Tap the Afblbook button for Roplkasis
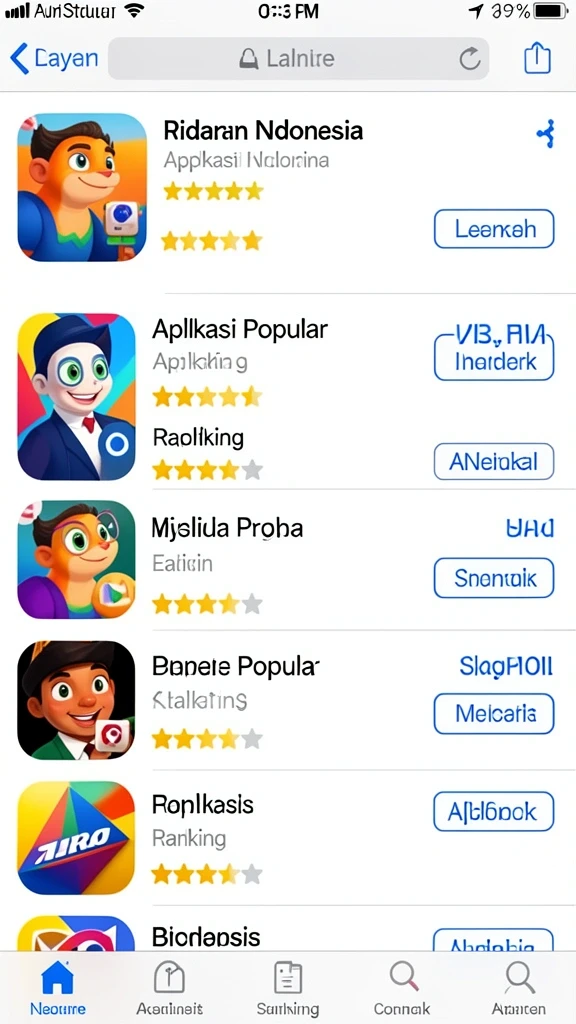 point(494,812)
